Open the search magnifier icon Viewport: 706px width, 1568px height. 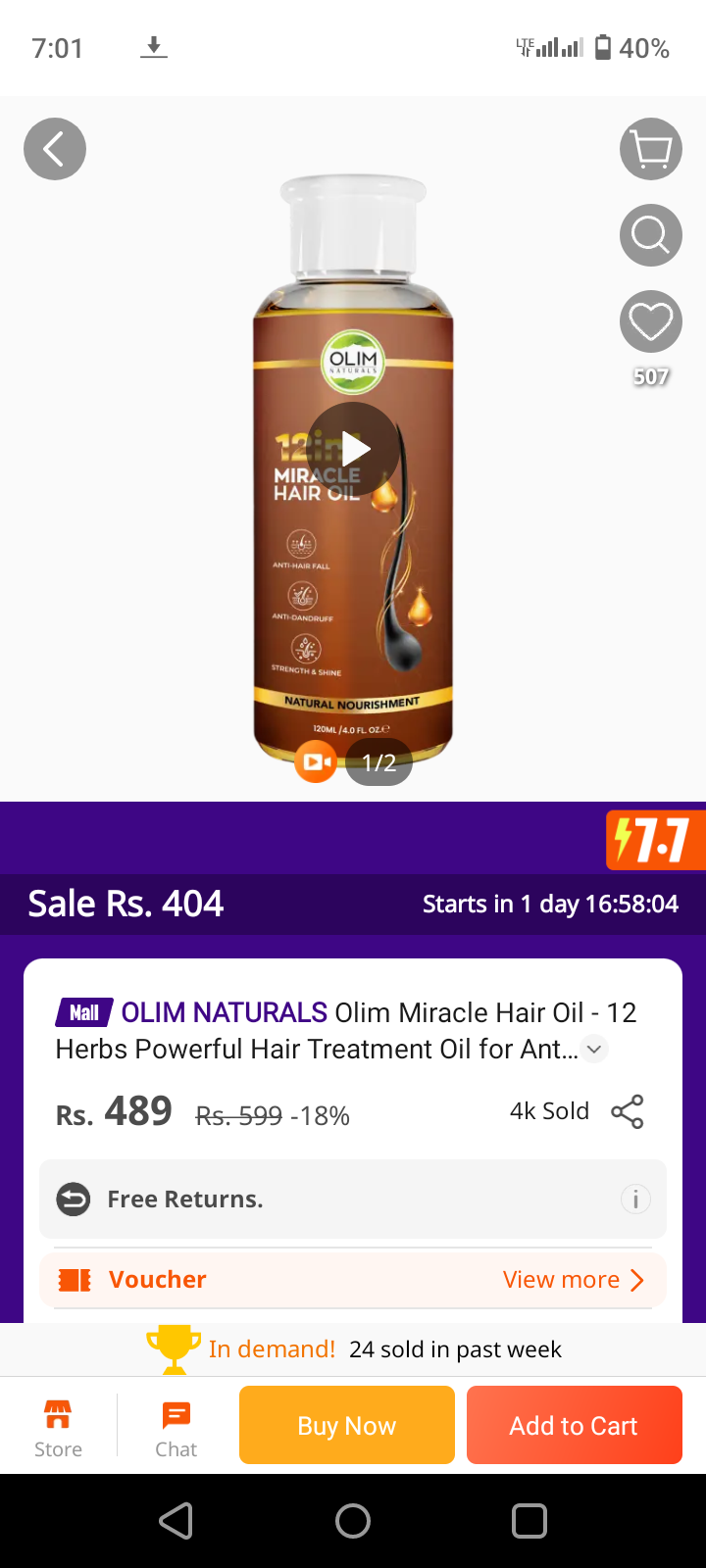point(651,235)
